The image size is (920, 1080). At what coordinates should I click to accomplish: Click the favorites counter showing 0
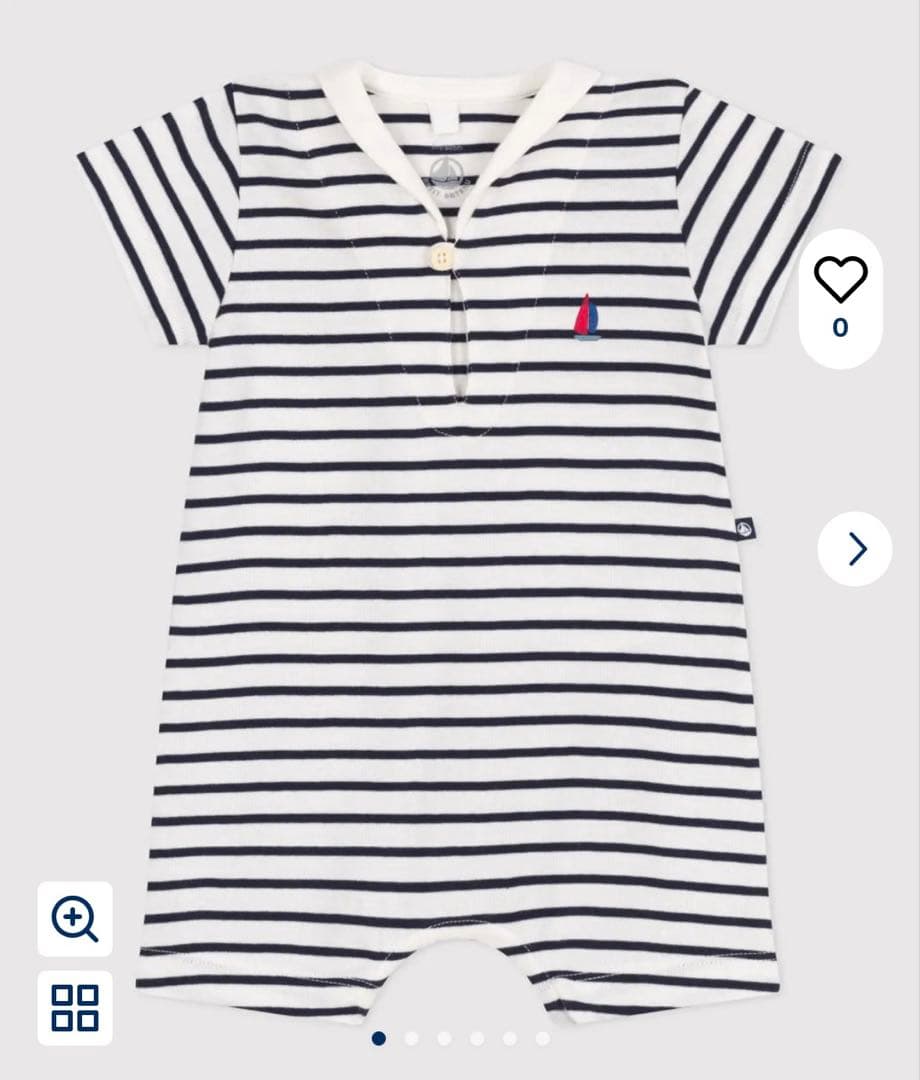[840, 325]
